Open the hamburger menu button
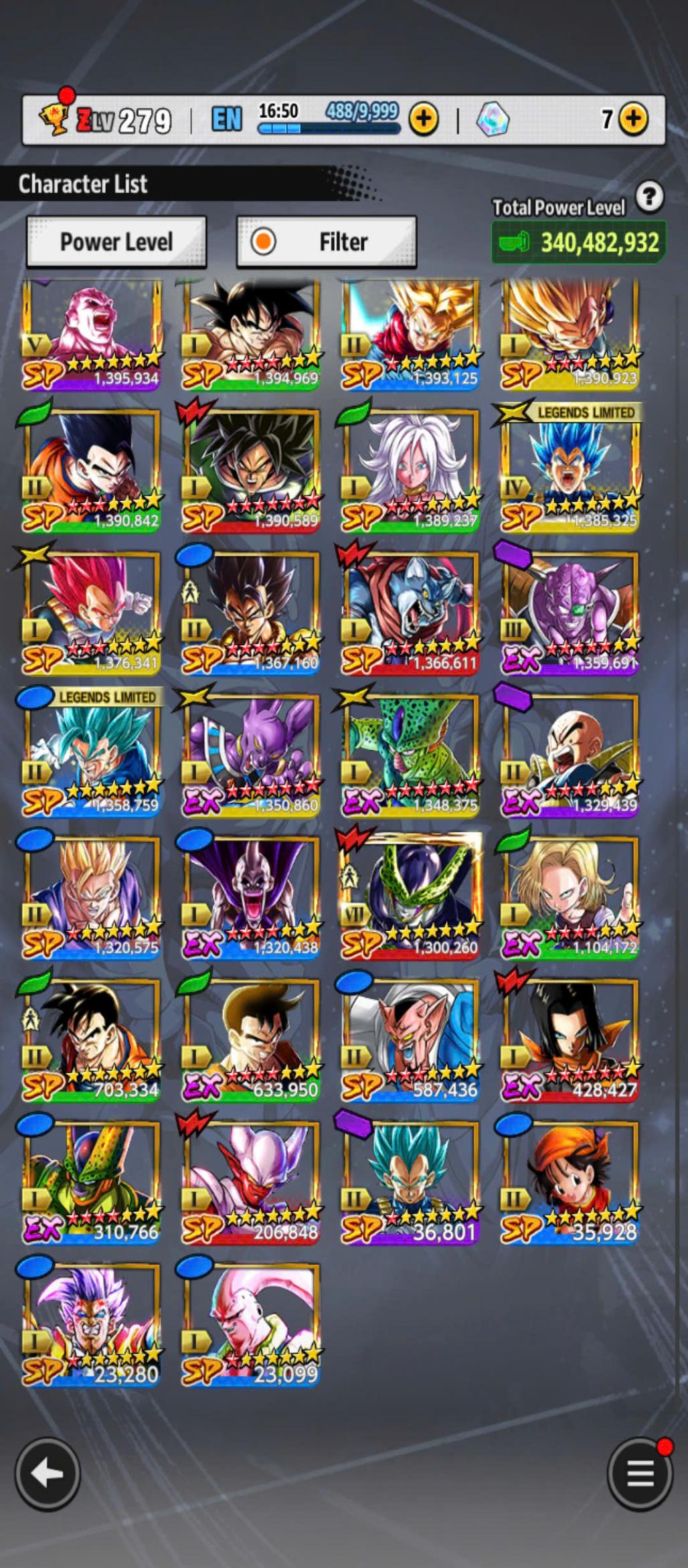688x1568 pixels. pyautogui.click(x=640, y=1474)
